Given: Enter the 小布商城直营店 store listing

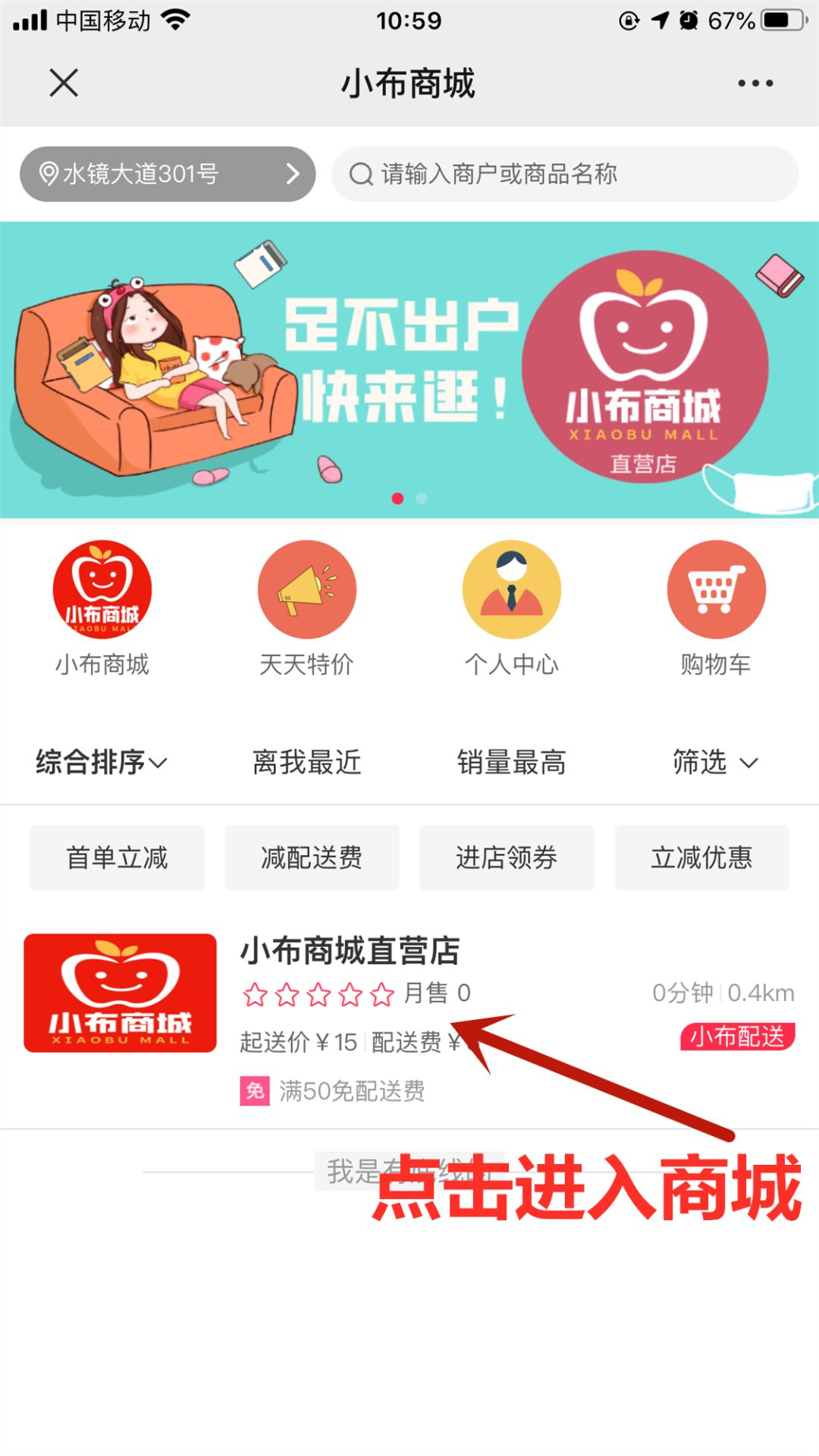Looking at the screenshot, I should click(x=350, y=951).
